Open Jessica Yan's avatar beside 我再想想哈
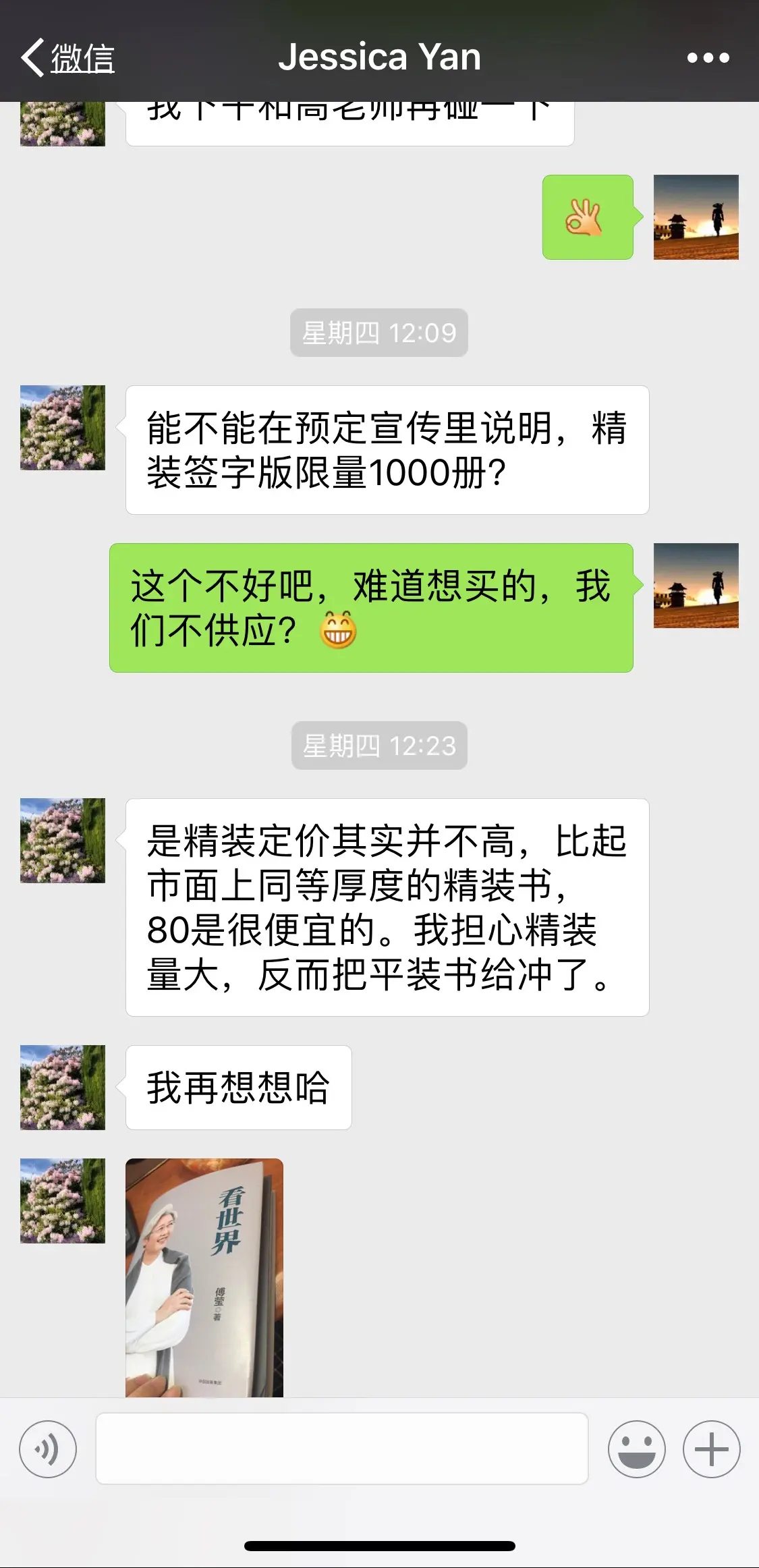The width and height of the screenshot is (759, 1568). [63, 1087]
